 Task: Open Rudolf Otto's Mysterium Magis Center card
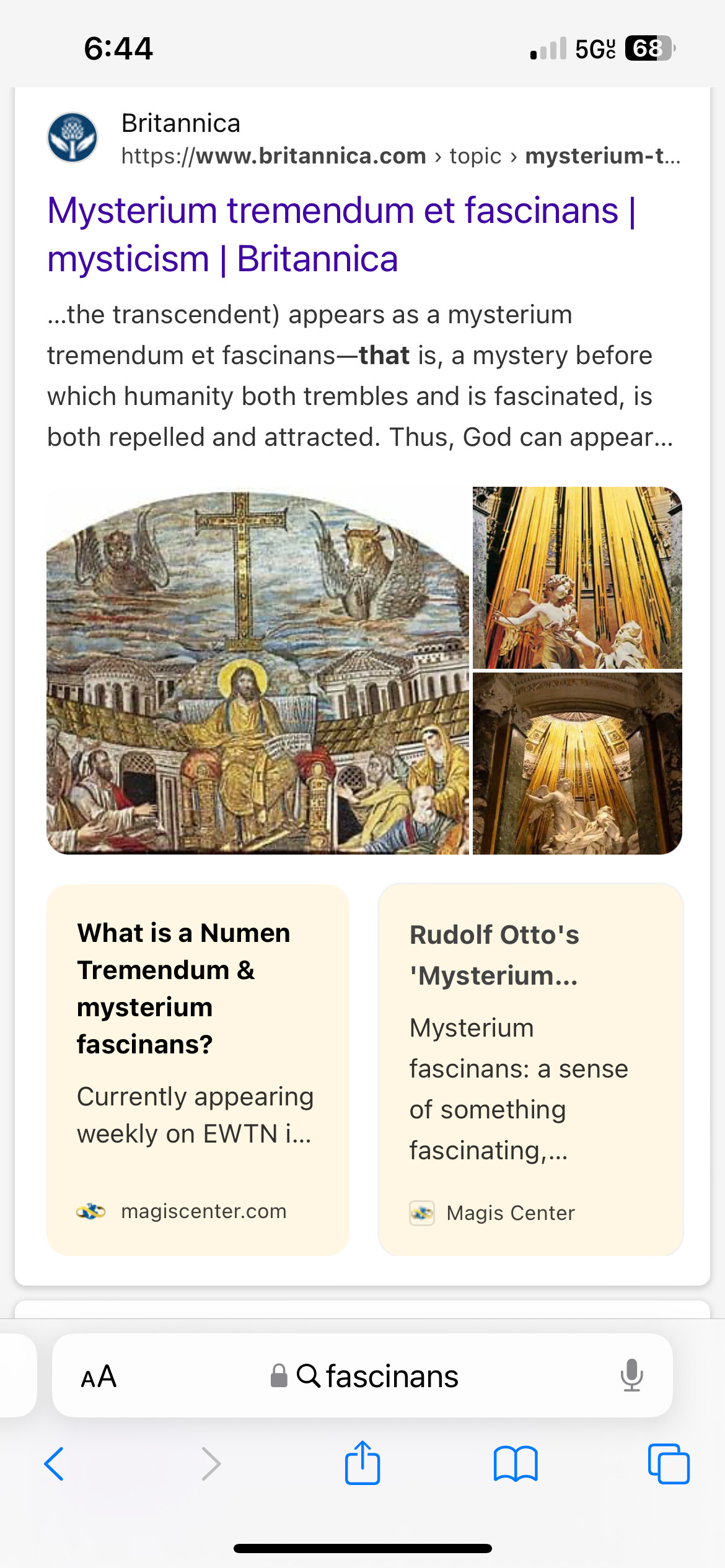coord(531,1069)
